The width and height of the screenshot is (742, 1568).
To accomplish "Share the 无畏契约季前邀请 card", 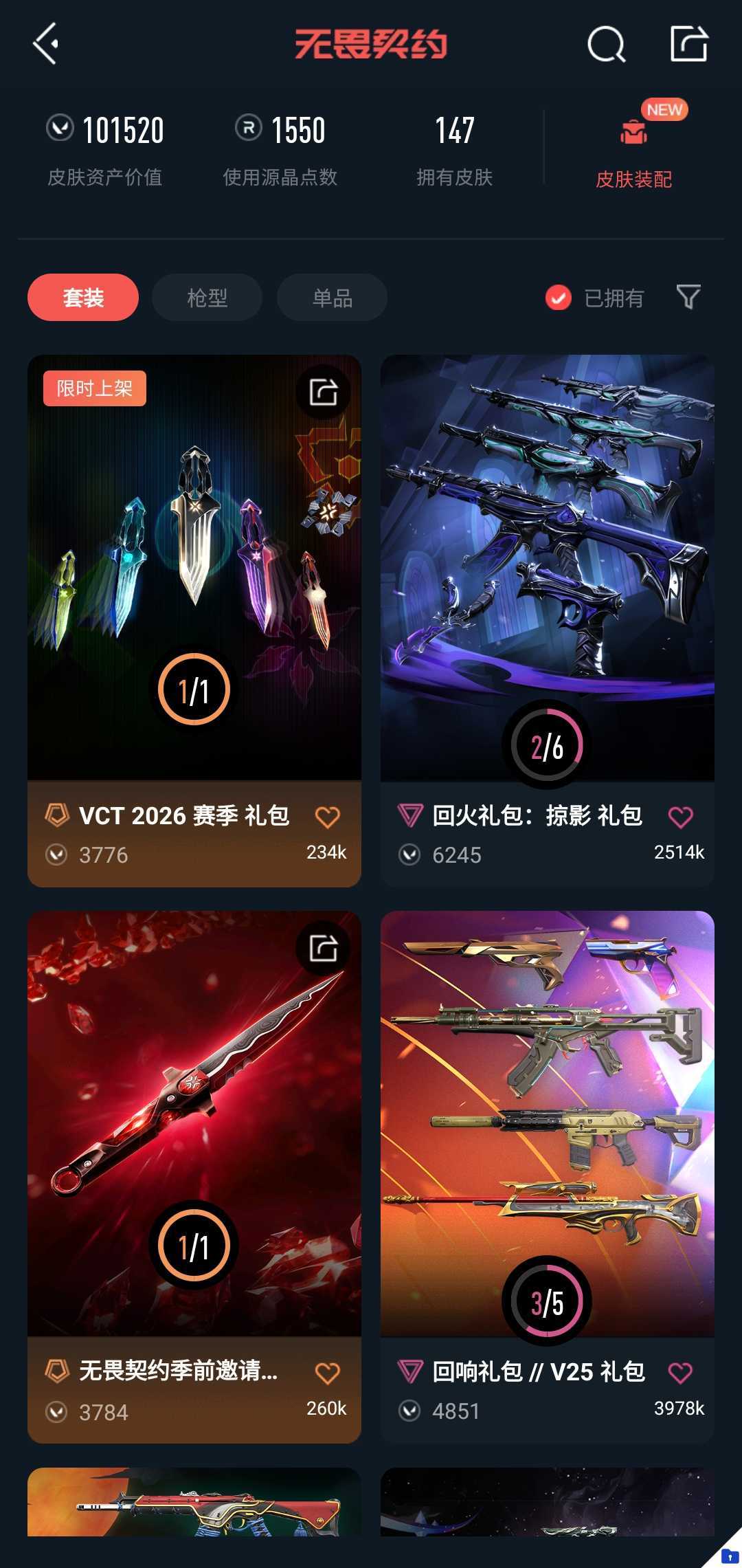I will (x=323, y=949).
